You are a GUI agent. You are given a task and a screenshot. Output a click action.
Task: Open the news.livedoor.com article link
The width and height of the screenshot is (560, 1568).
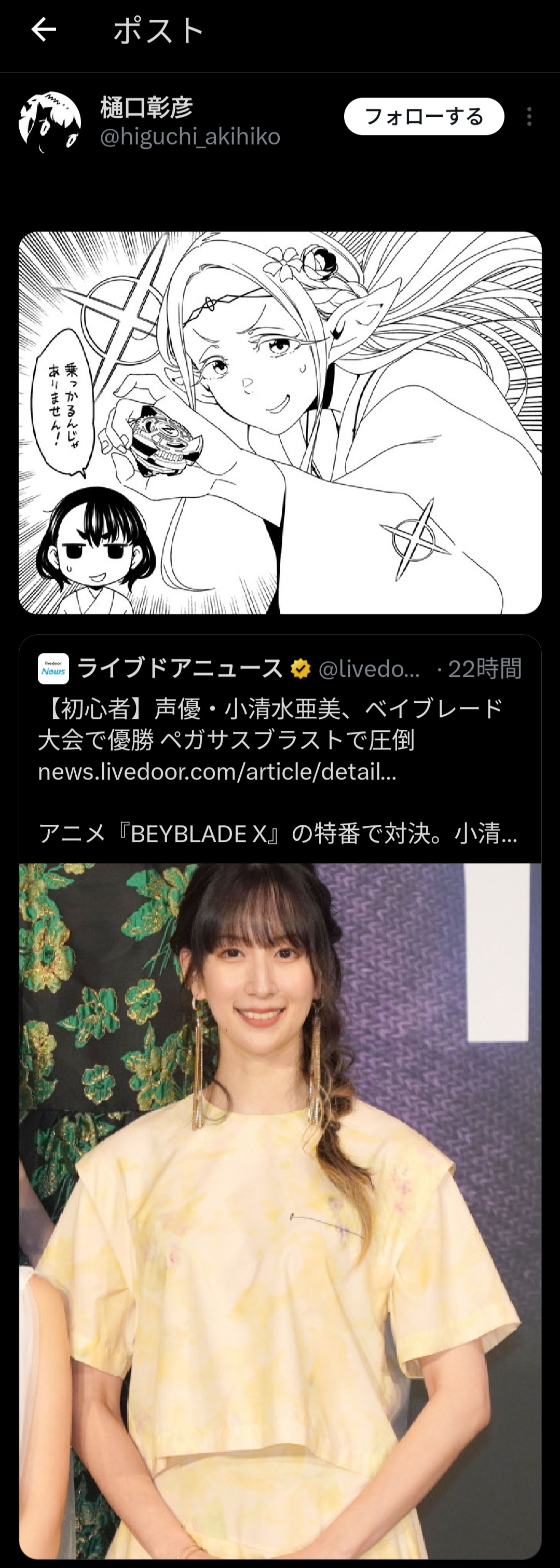[217, 772]
